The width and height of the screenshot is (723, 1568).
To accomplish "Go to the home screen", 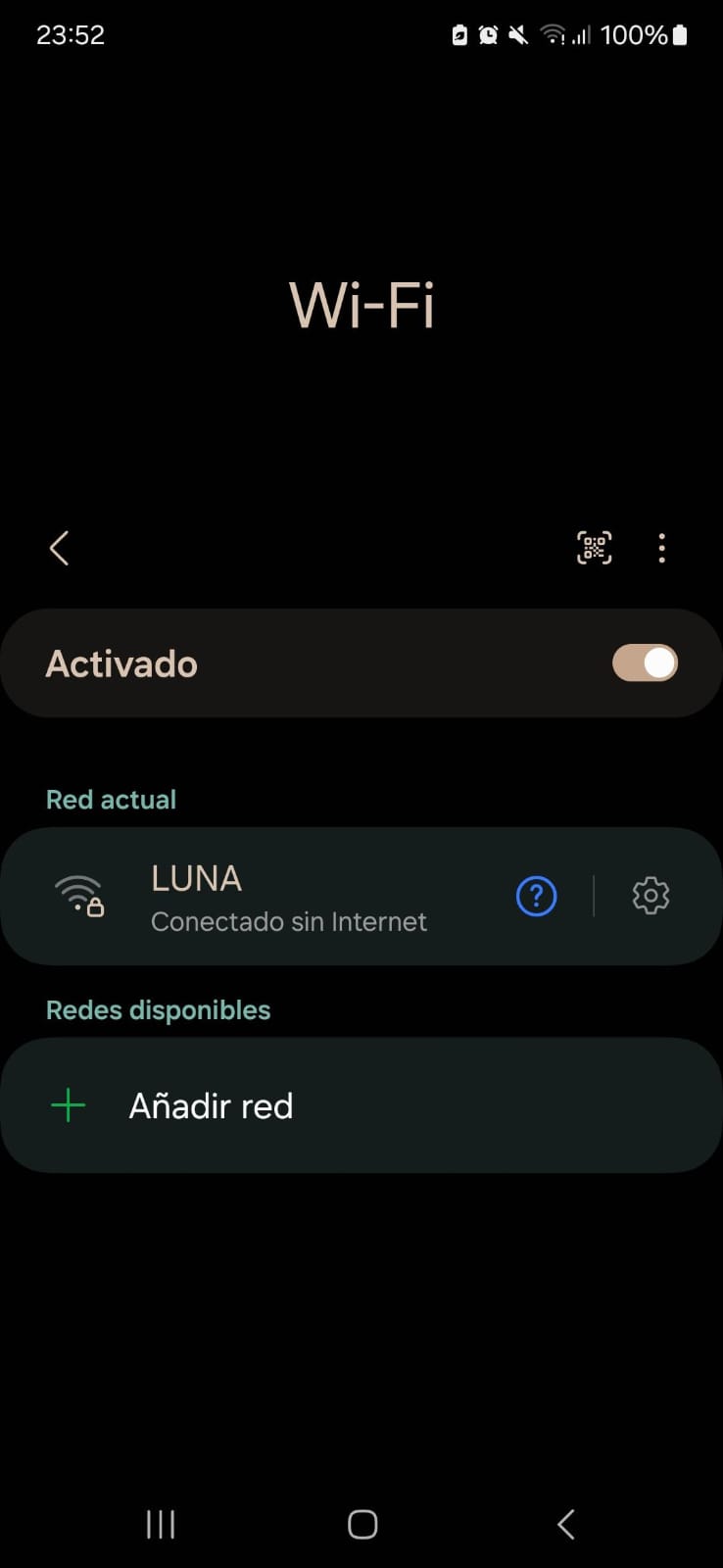I will coord(362,1524).
